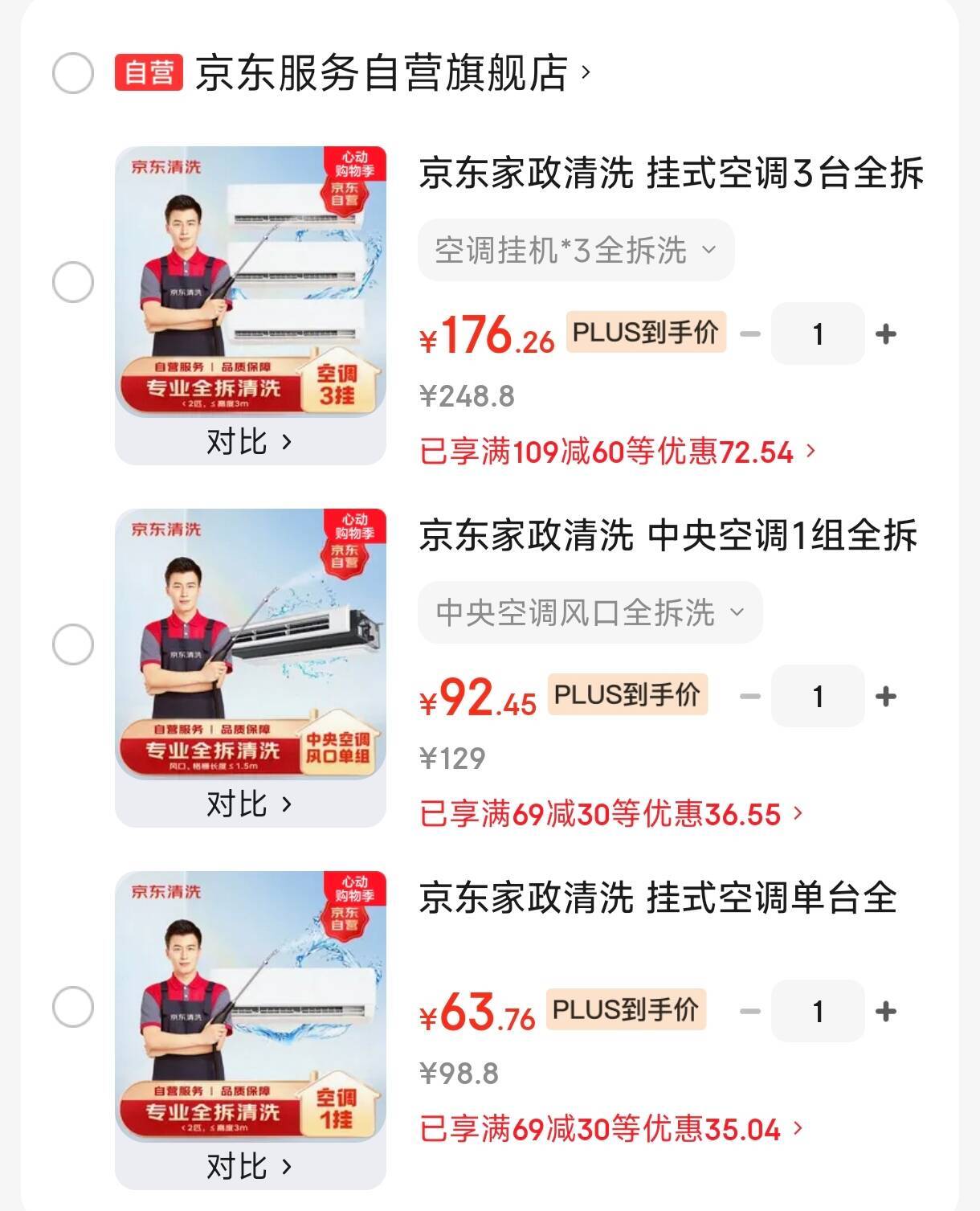The image size is (980, 1211).
Task: Select all items from 京东服务自营旗舰店
Action: (x=73, y=73)
